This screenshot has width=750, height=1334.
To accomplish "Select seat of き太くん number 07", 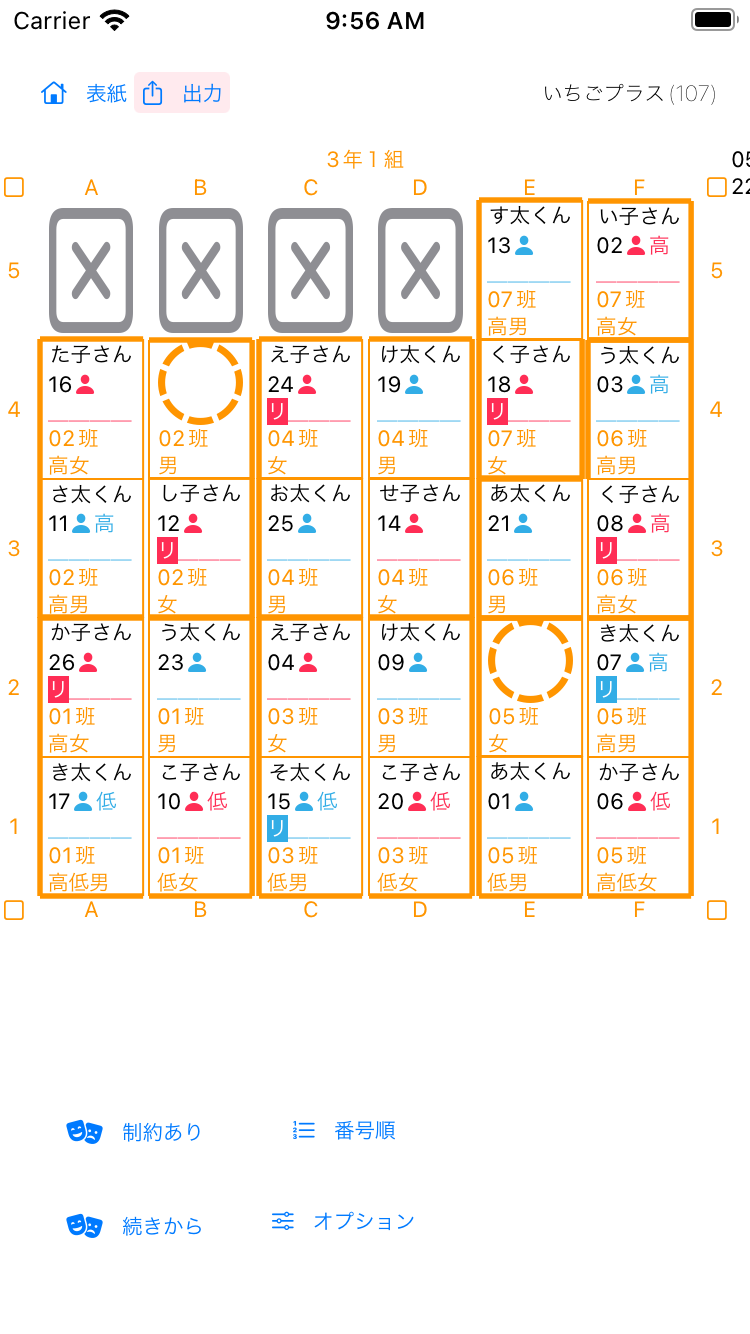I will point(639,687).
